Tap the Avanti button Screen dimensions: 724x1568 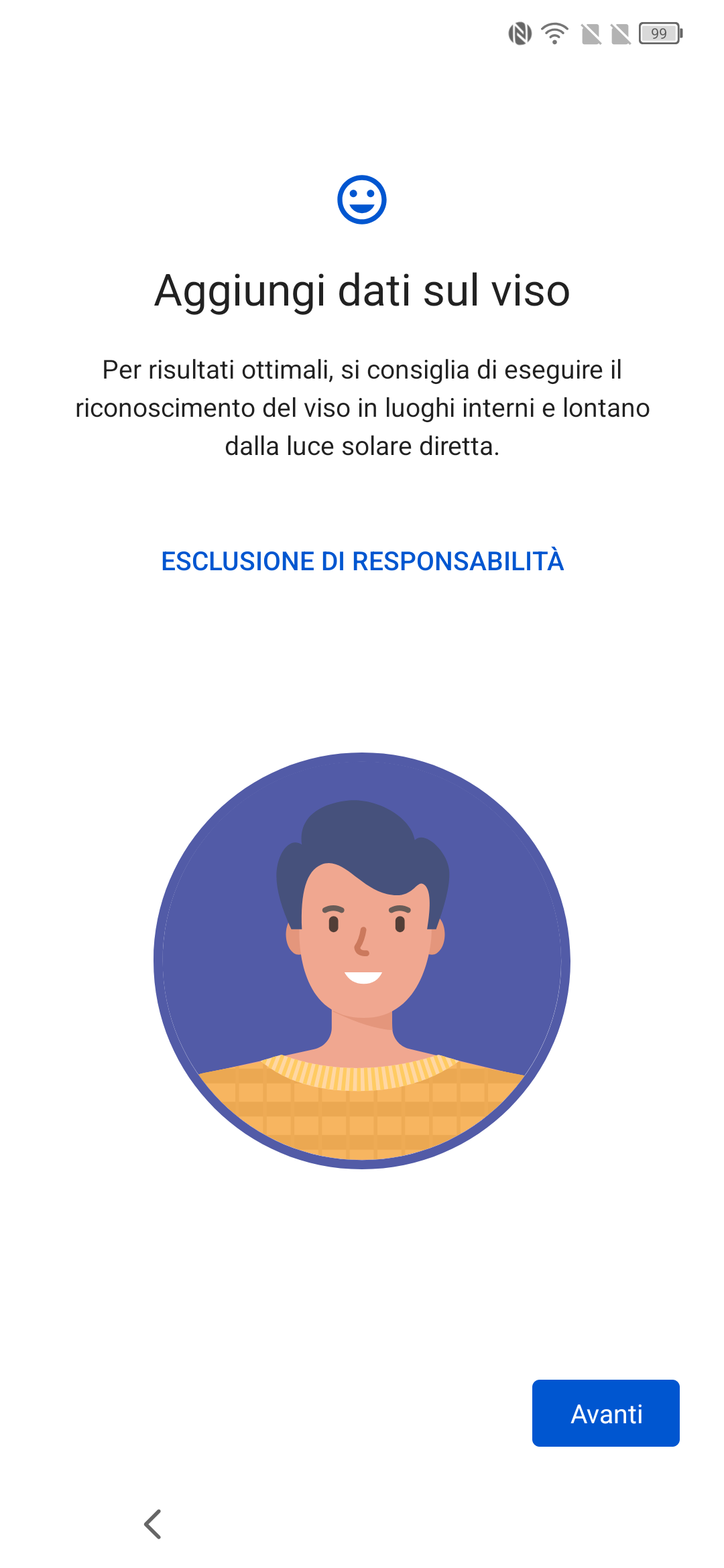(x=605, y=1413)
